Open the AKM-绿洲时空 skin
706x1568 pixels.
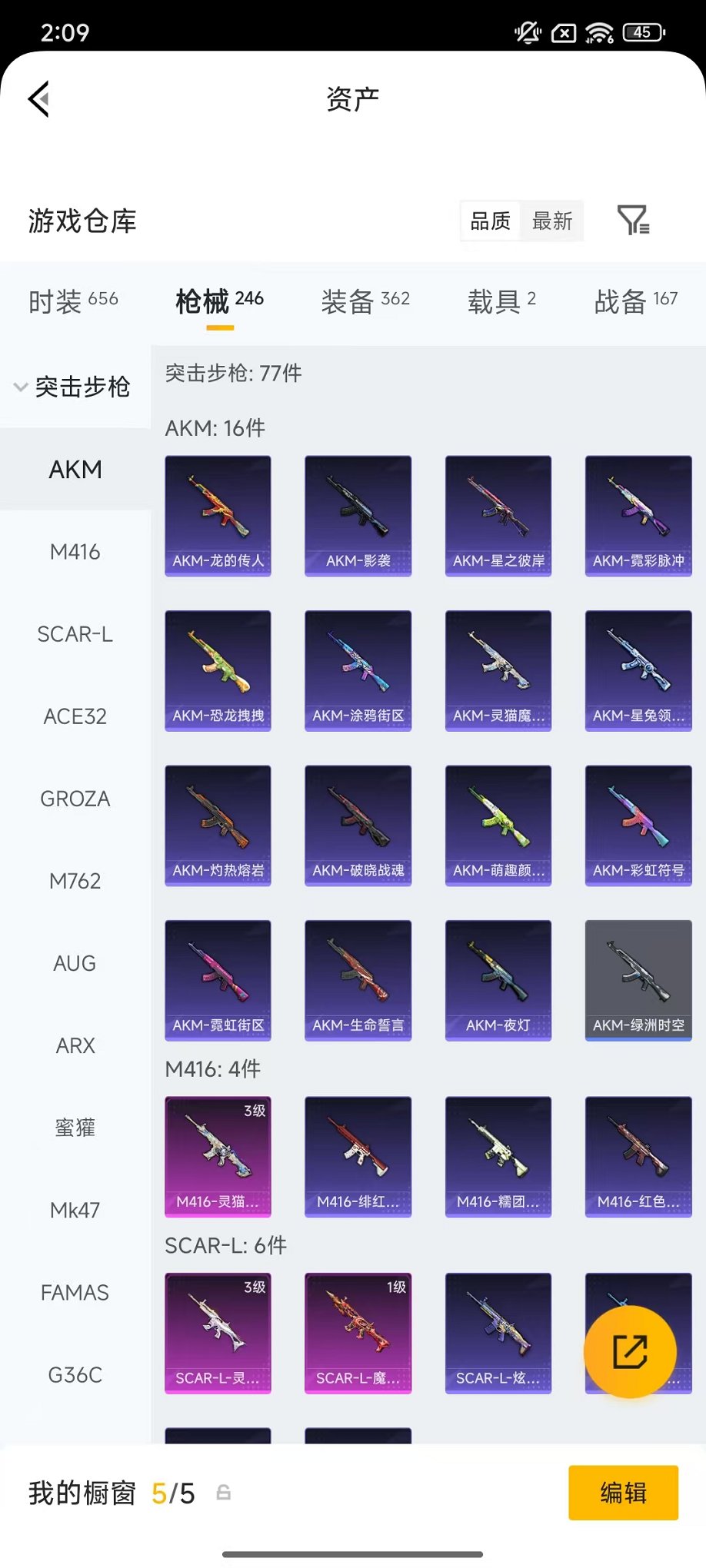(638, 980)
